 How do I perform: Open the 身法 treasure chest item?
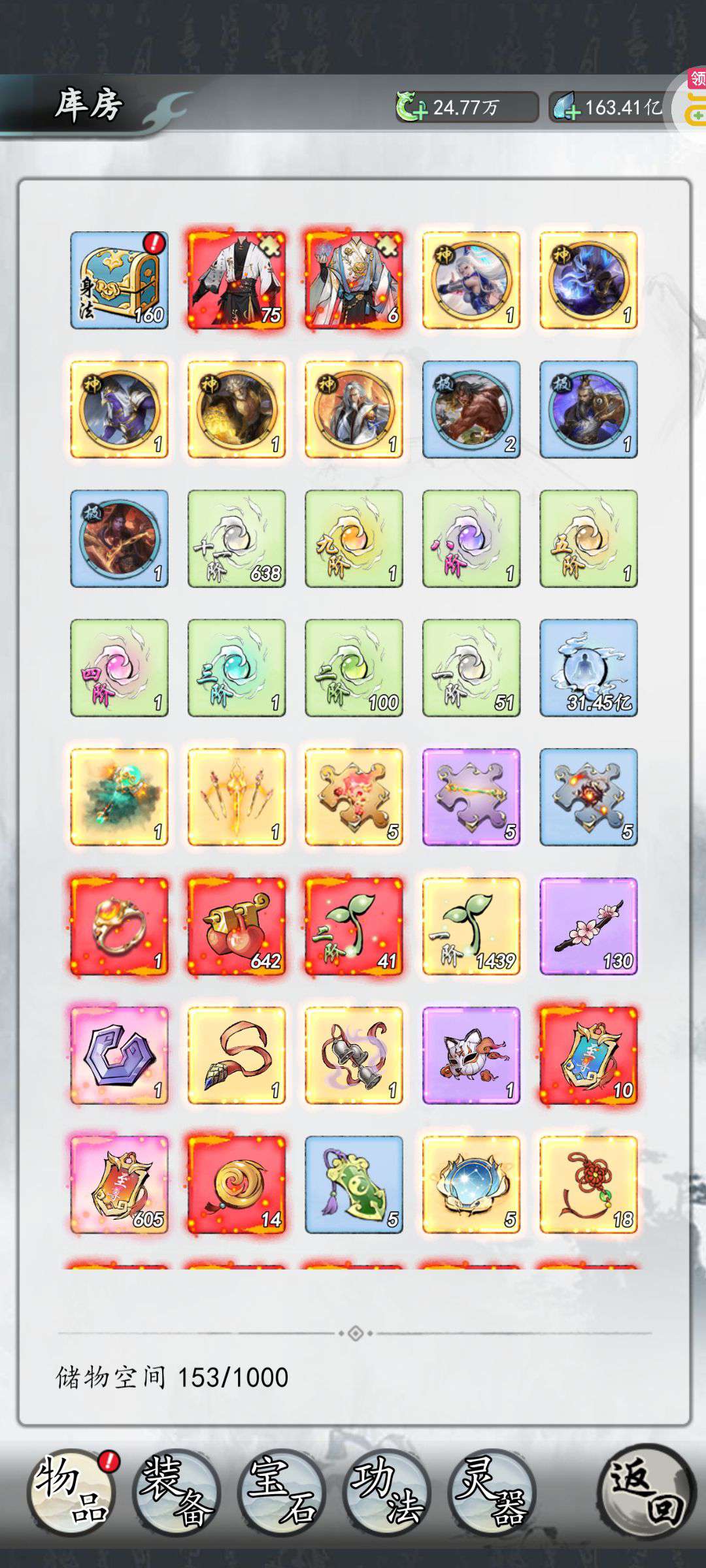click(119, 280)
